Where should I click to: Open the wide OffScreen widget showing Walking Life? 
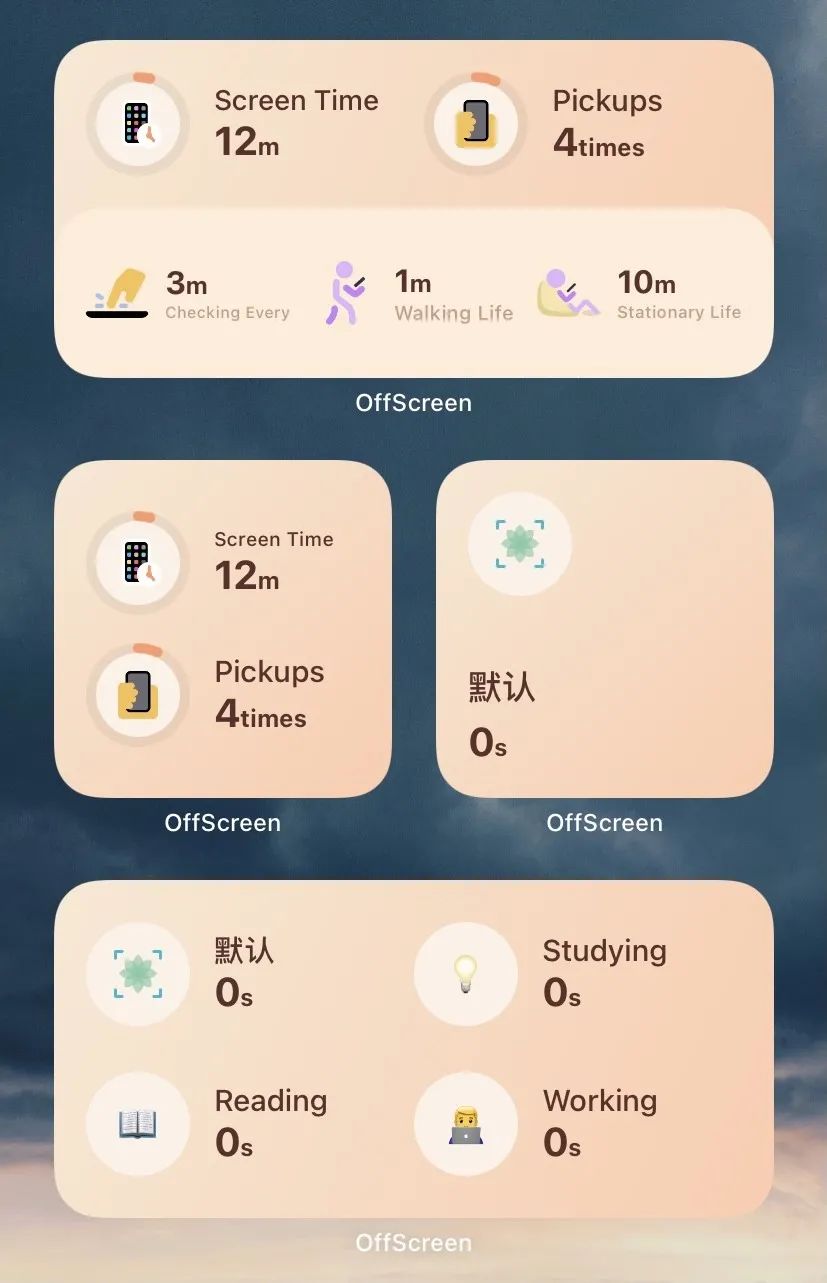[413, 209]
